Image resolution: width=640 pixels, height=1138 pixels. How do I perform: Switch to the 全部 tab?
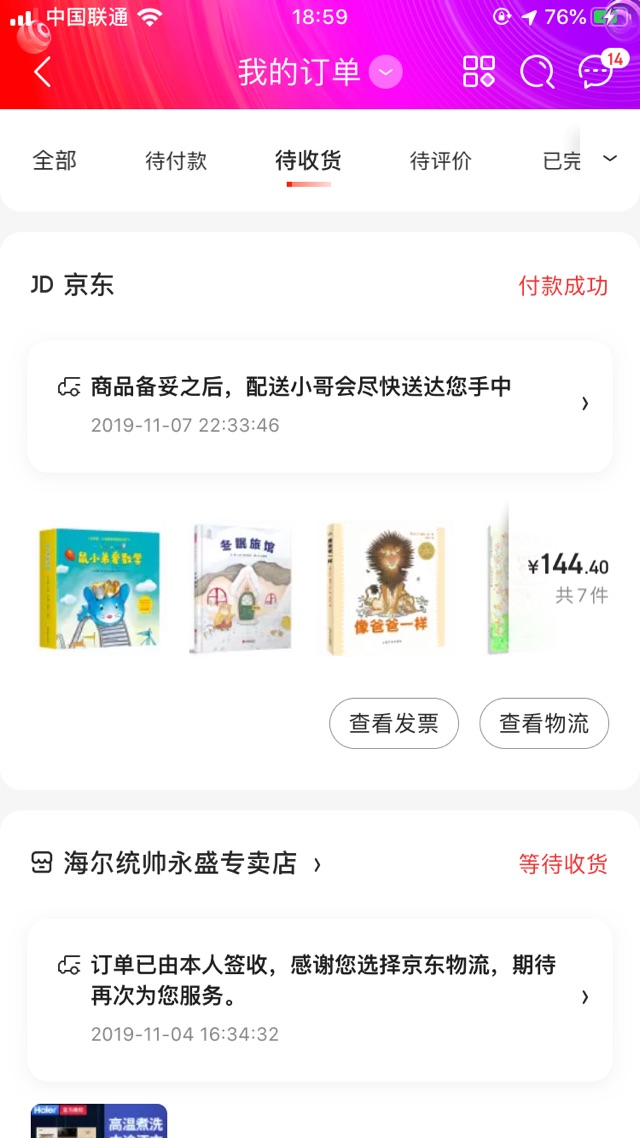54,161
